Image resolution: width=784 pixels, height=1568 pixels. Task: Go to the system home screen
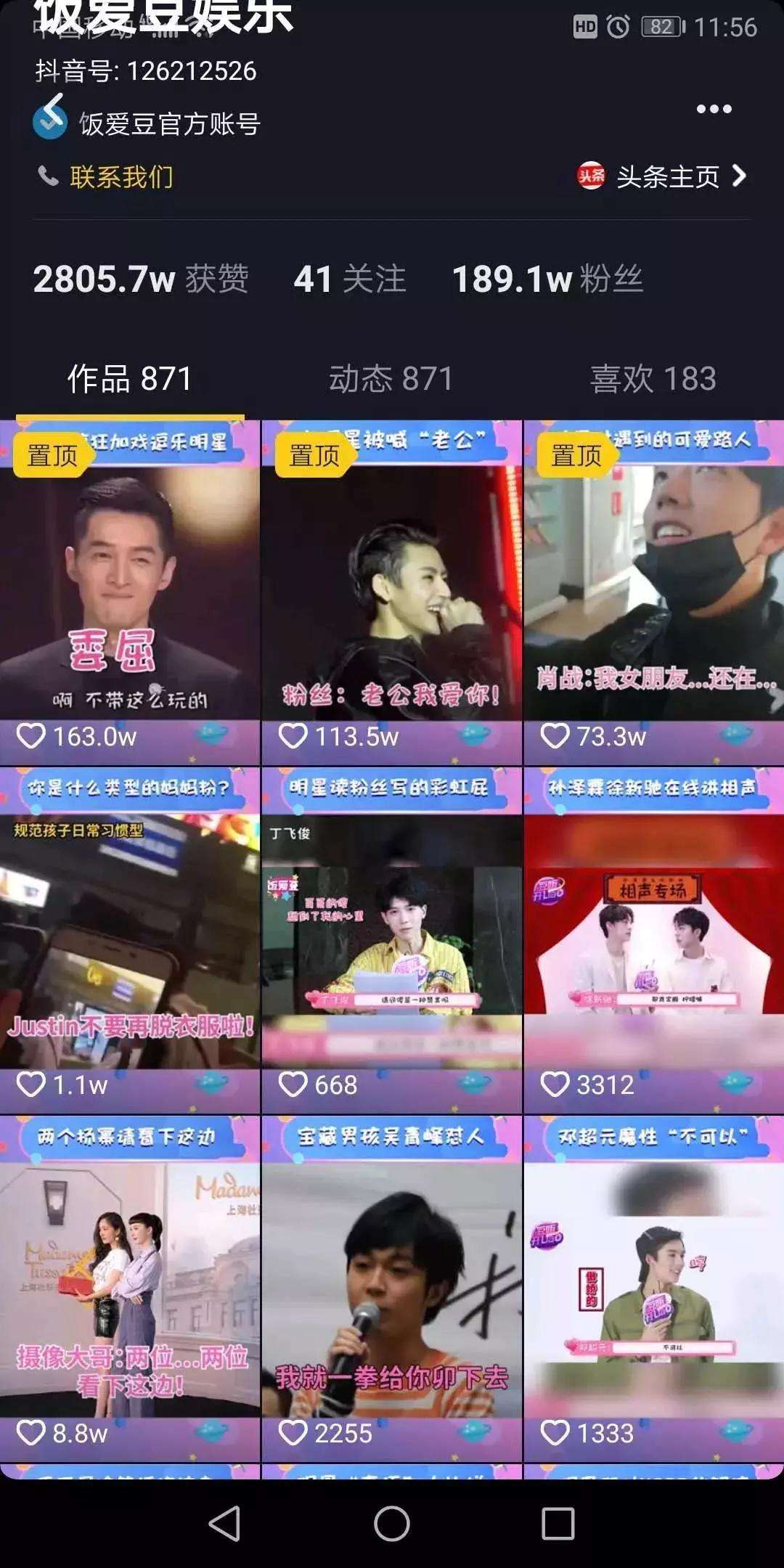coord(391,1523)
